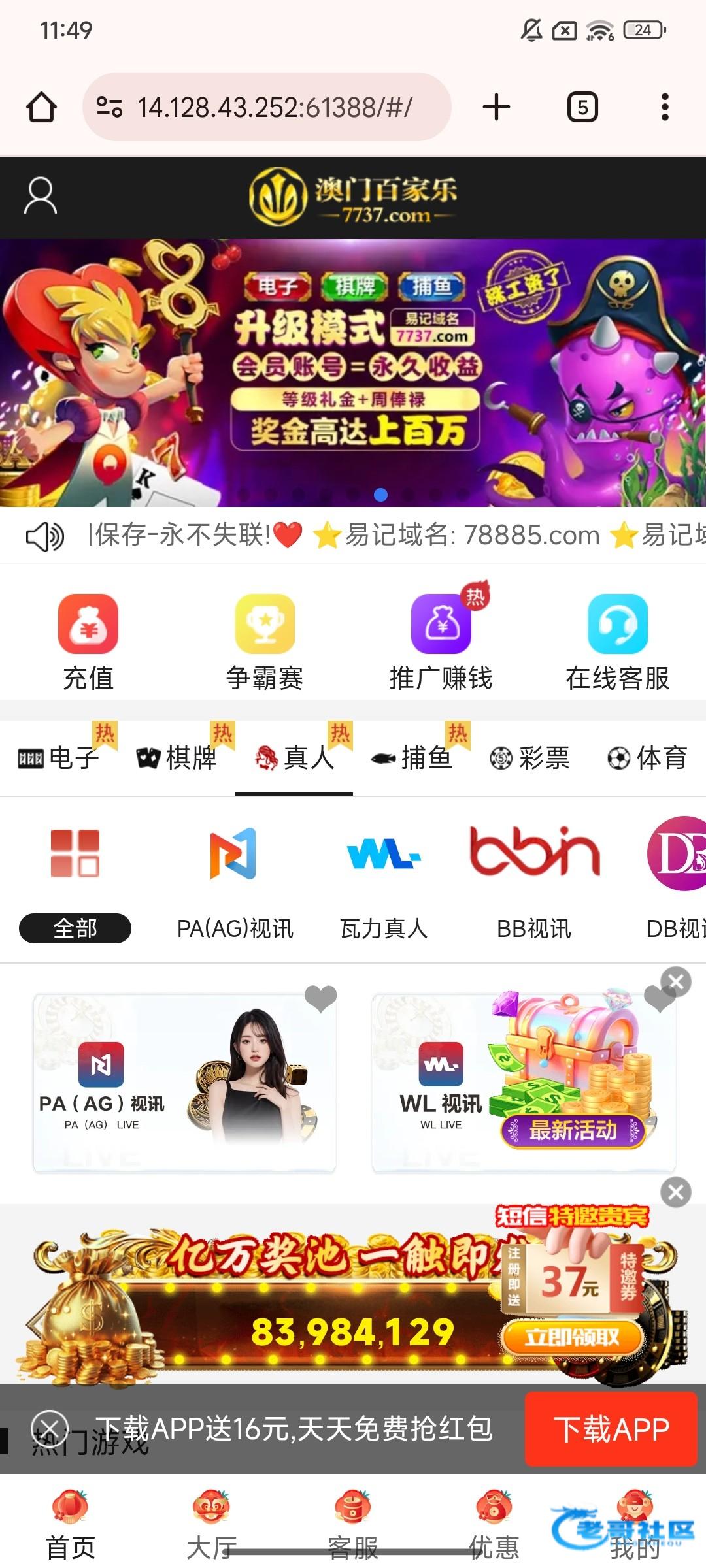Contact 在线客服 online support

pos(618,642)
